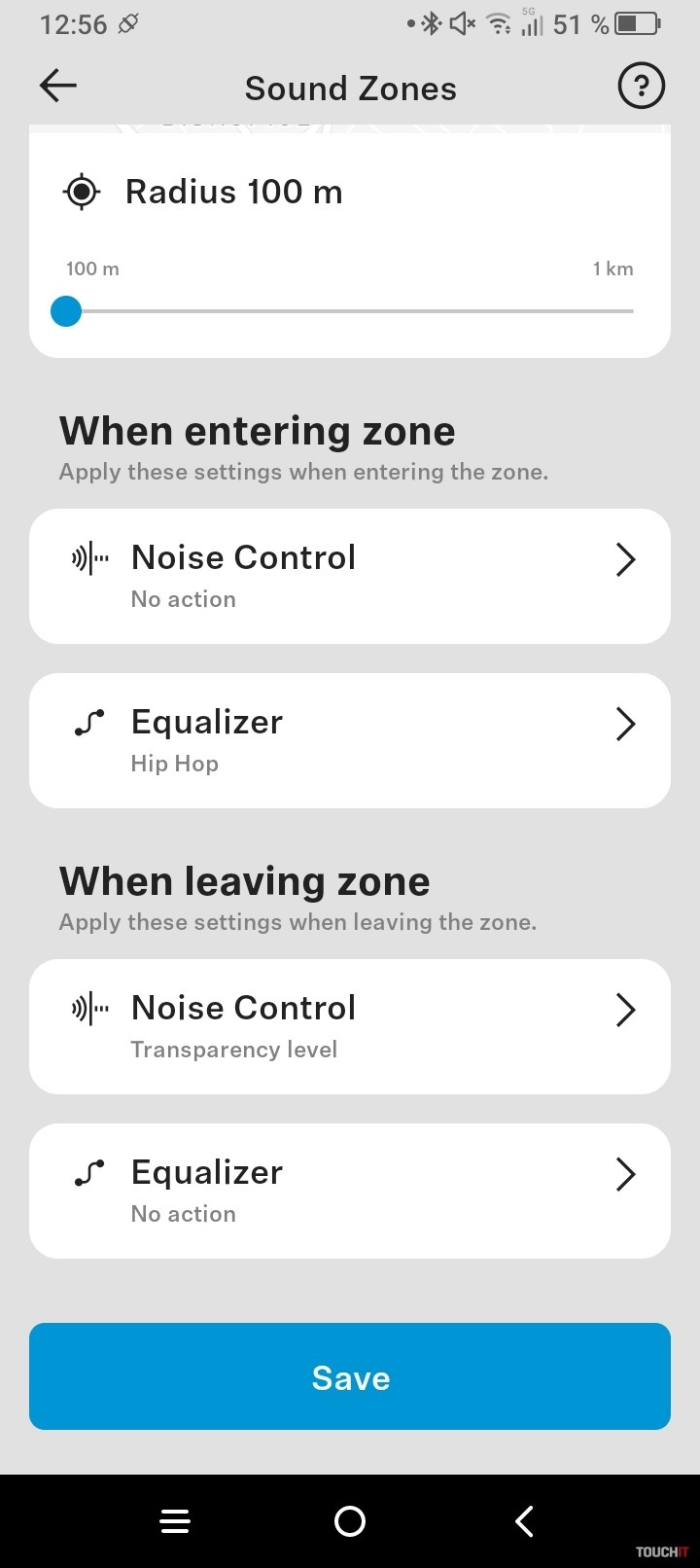Tap the radius slider handle
Screen dimensions: 700x1568
66,311
